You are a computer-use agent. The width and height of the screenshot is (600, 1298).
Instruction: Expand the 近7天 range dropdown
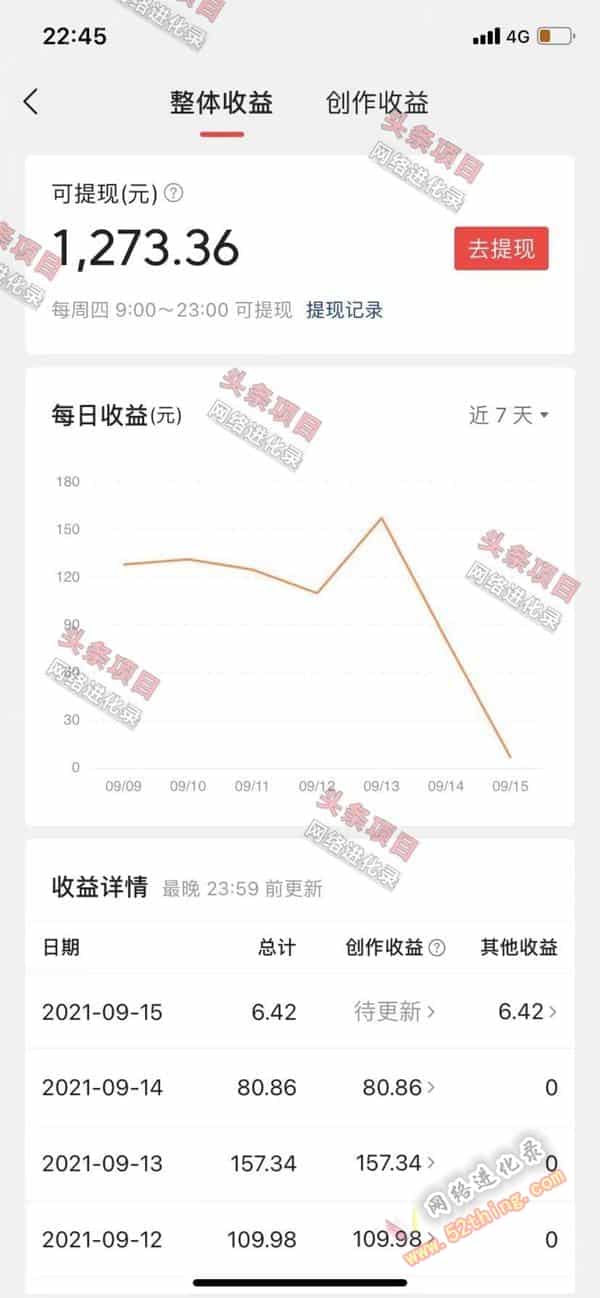click(509, 415)
